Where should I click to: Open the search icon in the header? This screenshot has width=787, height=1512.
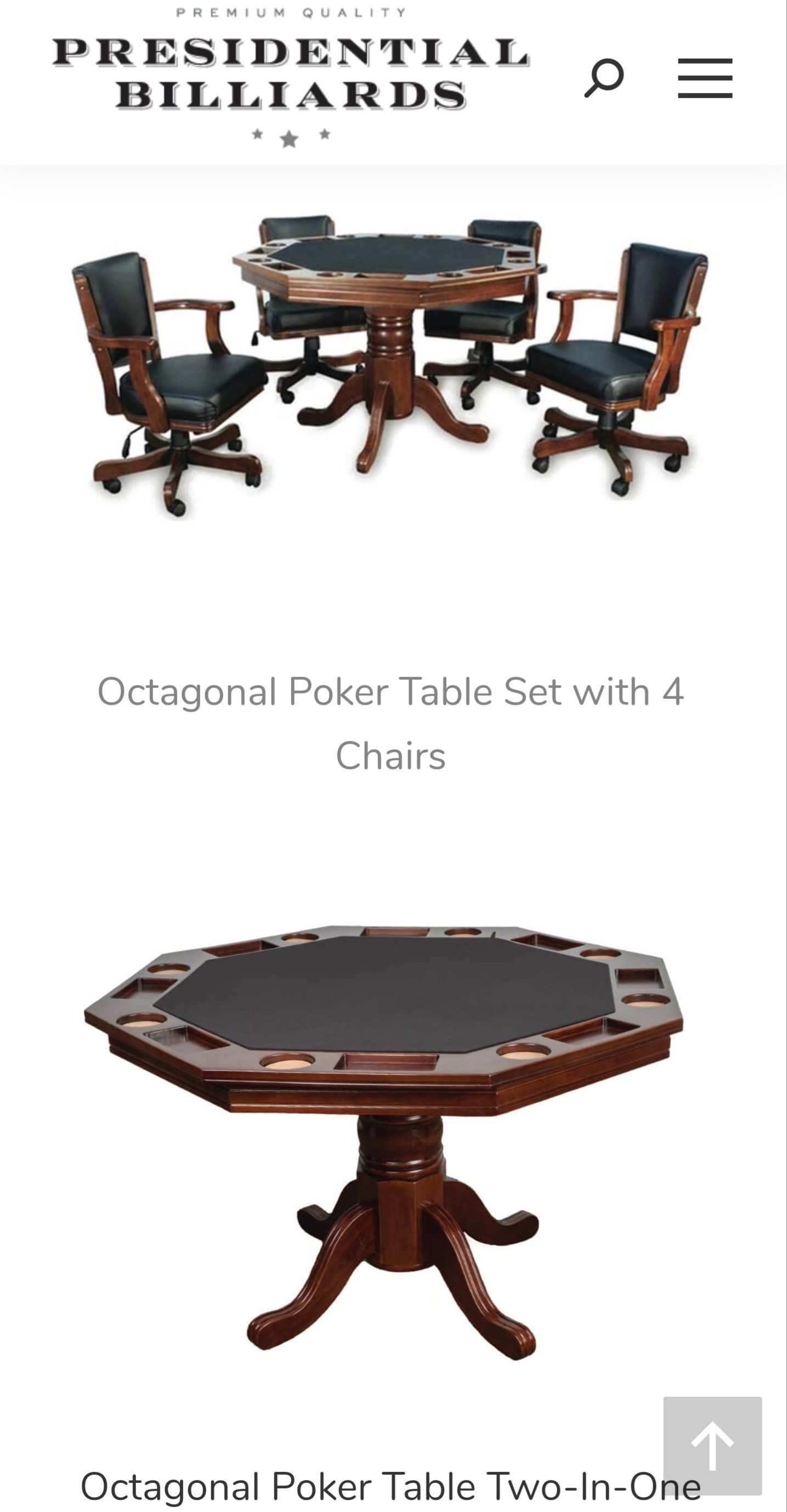coord(603,77)
